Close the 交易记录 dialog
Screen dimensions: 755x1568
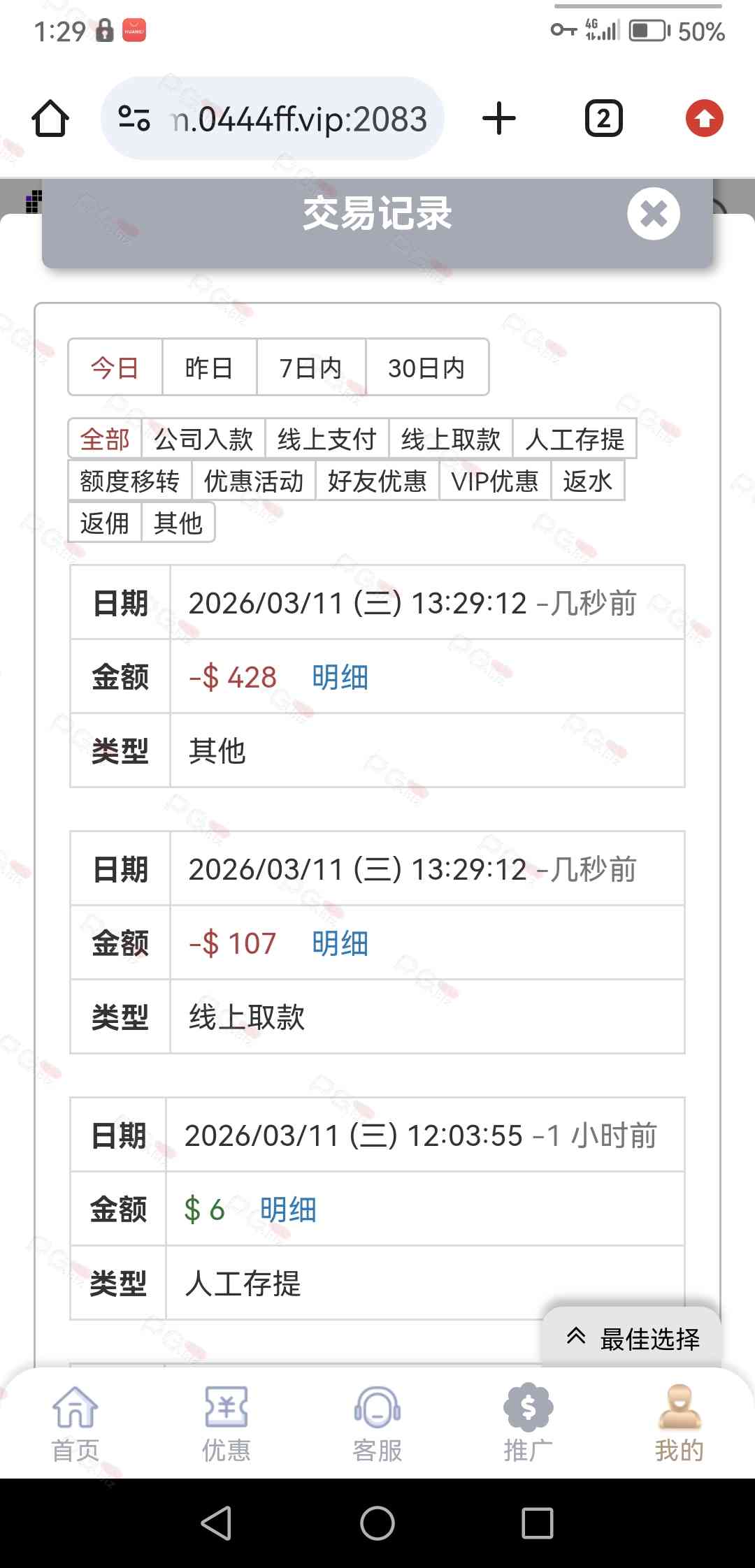653,214
